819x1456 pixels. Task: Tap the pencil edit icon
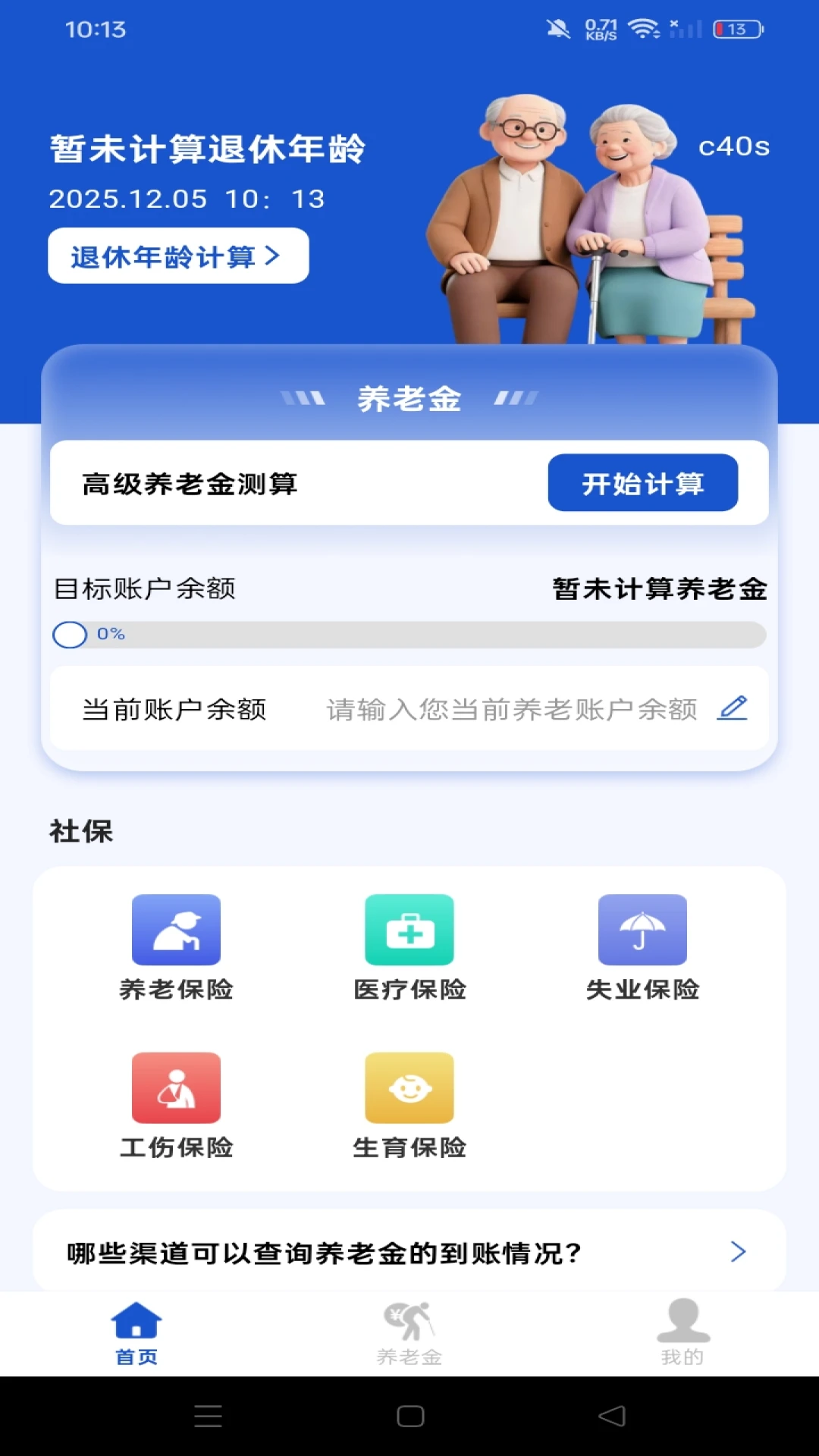(x=733, y=708)
